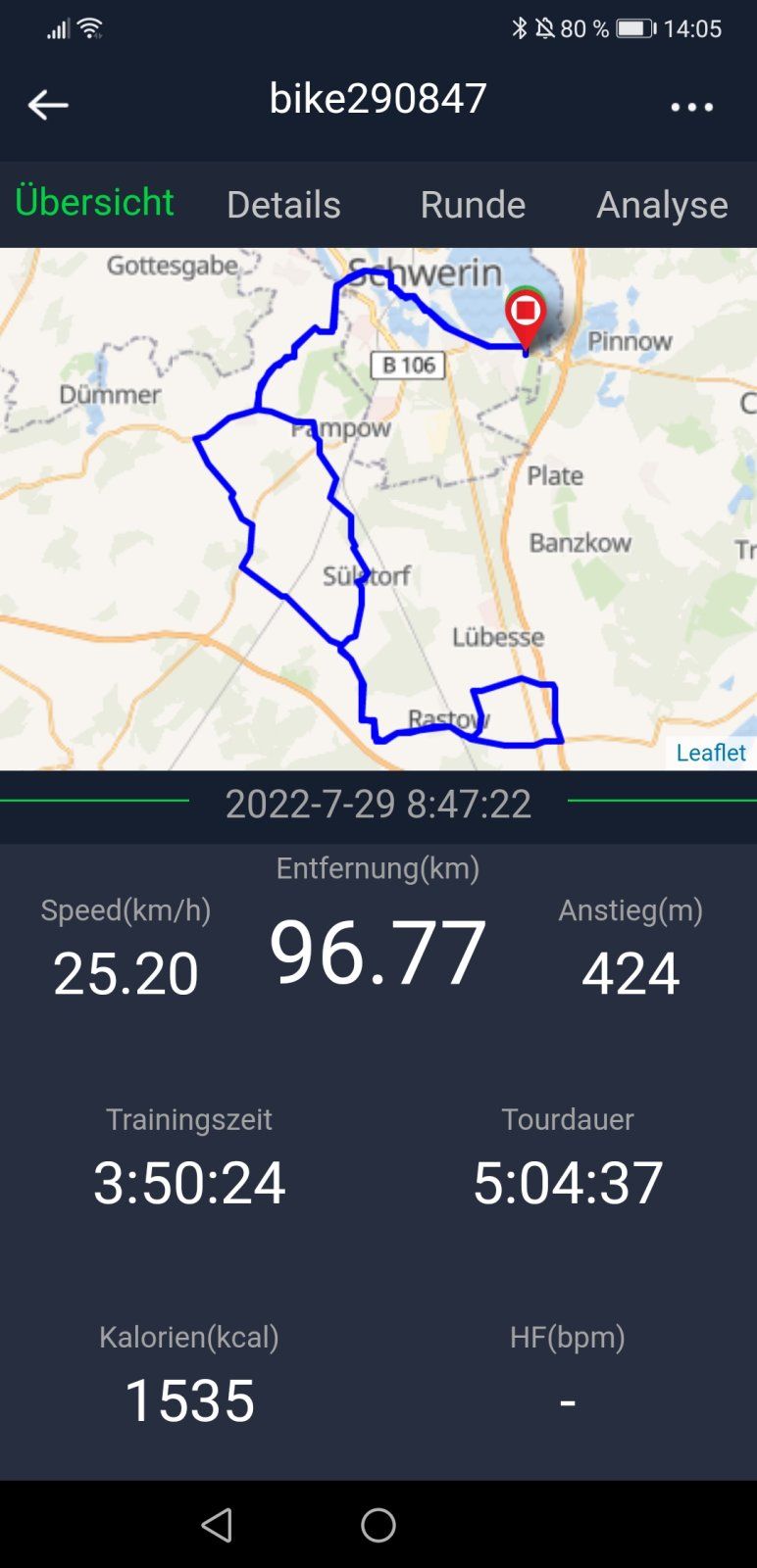Open the Analyse tab

pyautogui.click(x=662, y=205)
